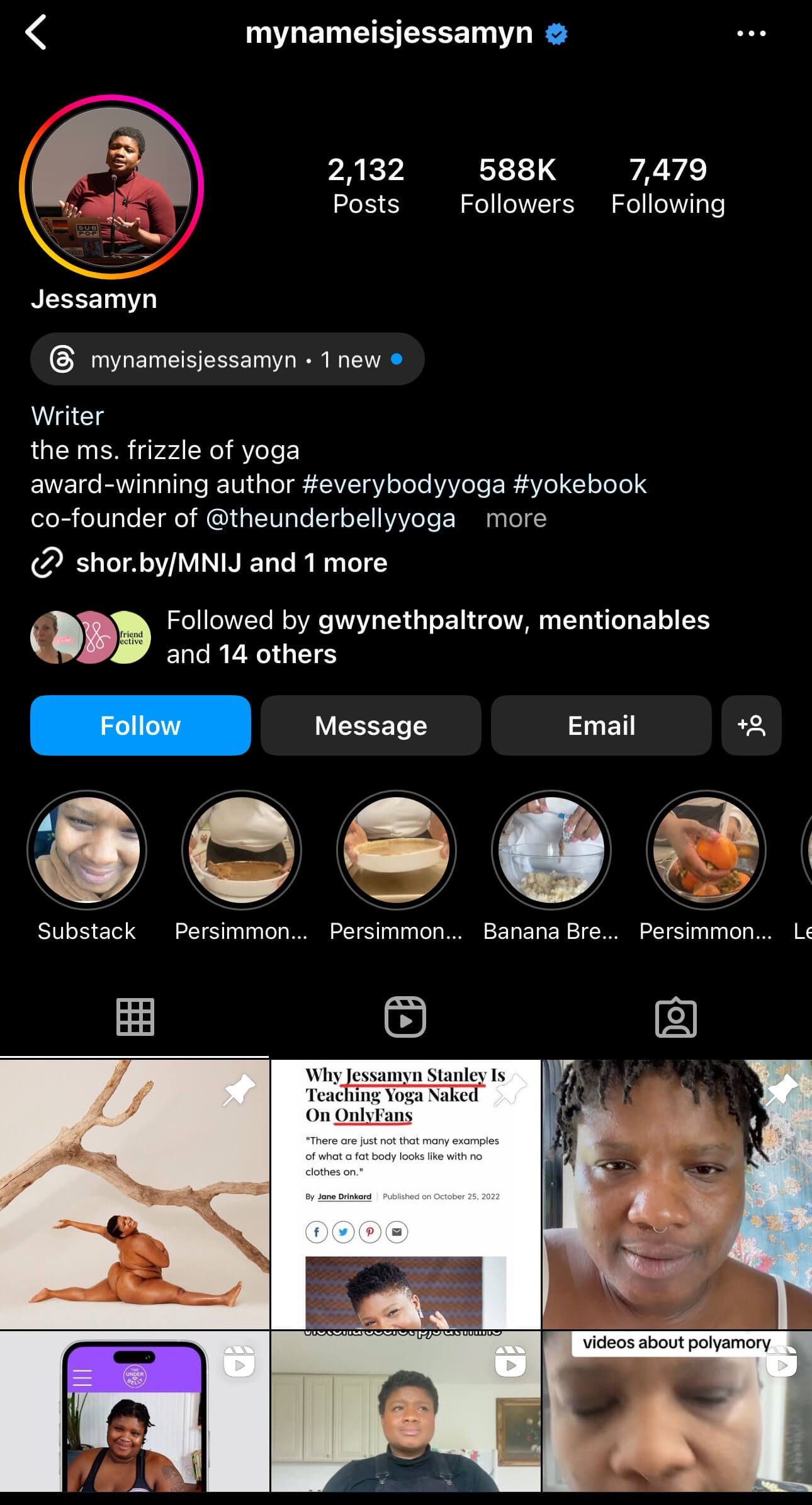Image resolution: width=812 pixels, height=1505 pixels.
Task: View the 588K Followers list
Action: [517, 186]
